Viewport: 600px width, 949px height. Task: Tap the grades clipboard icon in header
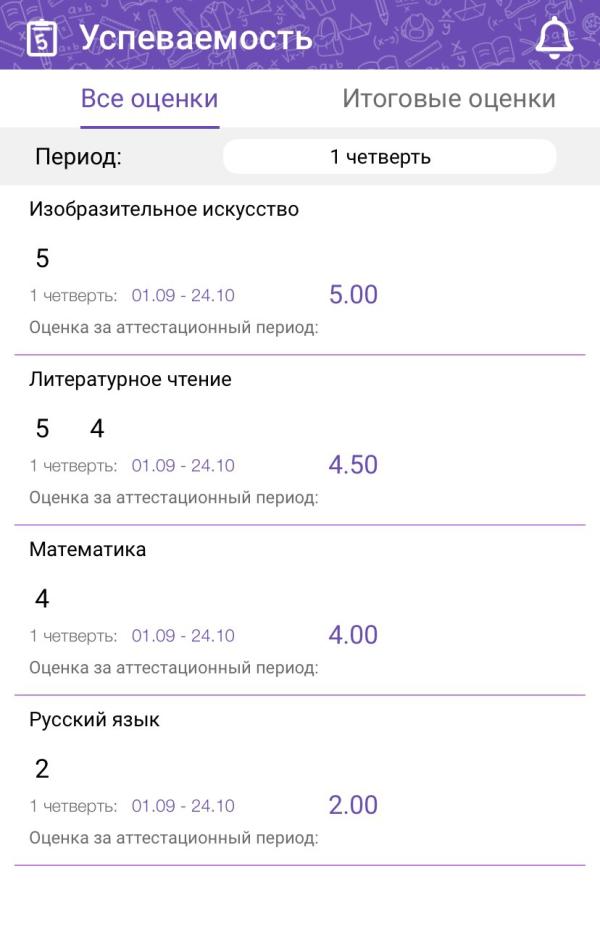[41, 38]
